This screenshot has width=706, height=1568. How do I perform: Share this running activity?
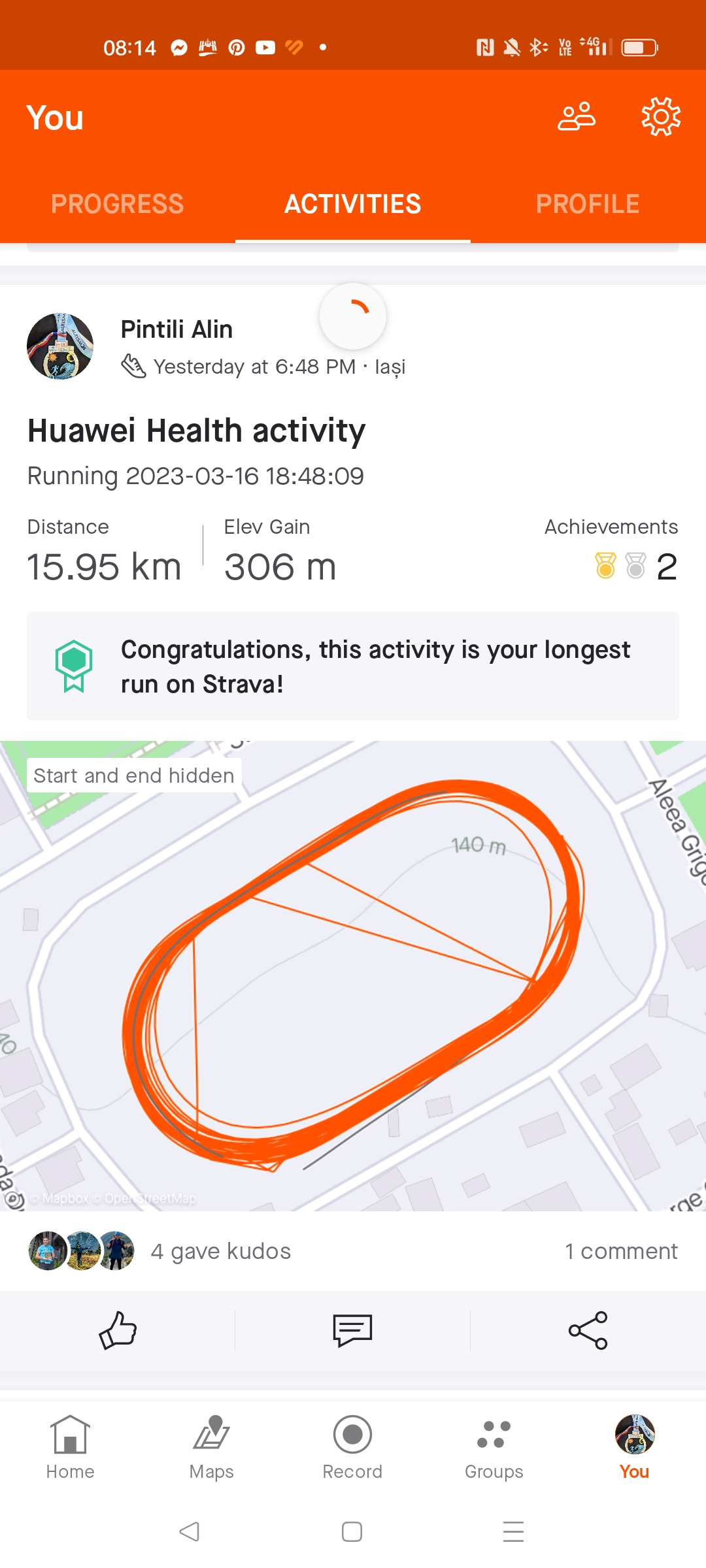[588, 1330]
